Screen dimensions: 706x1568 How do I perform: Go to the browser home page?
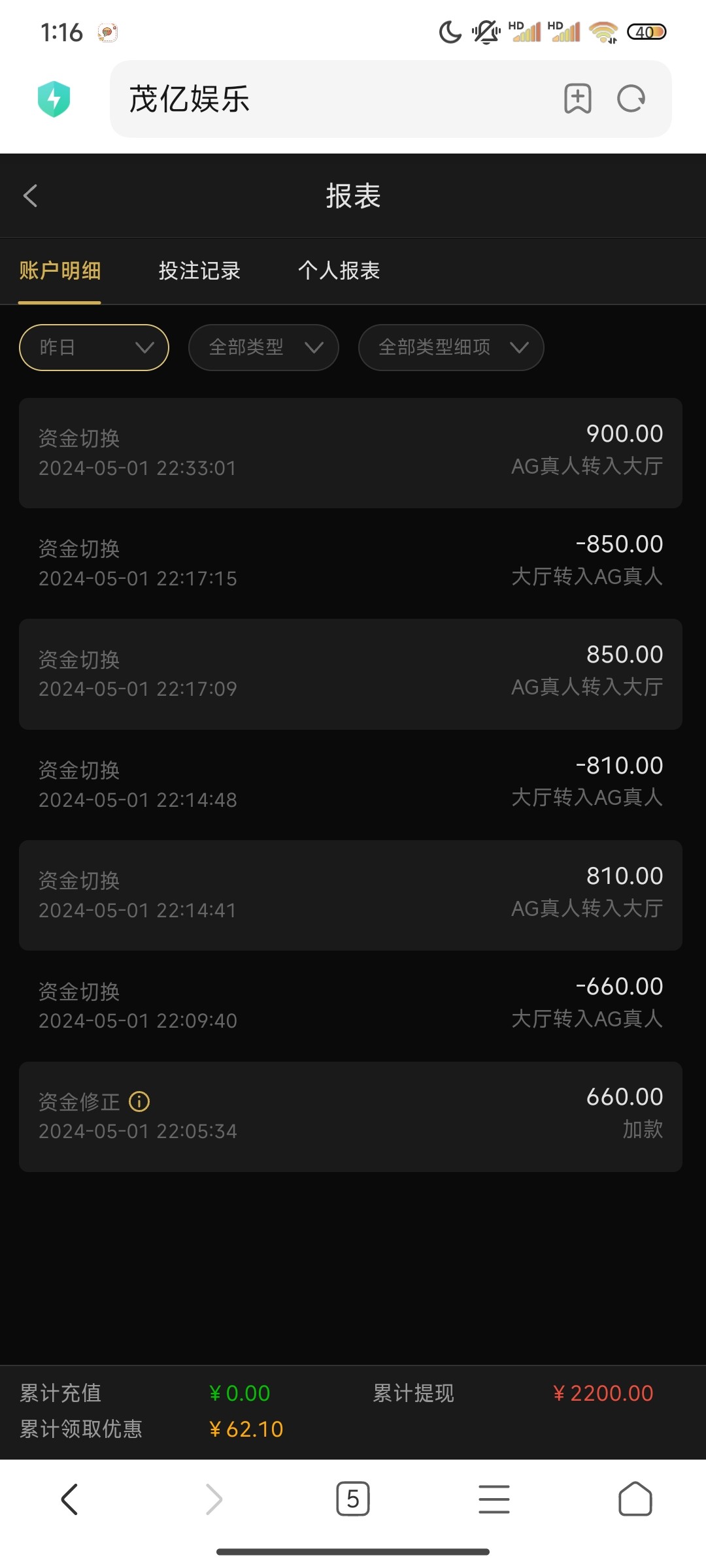tap(635, 1499)
